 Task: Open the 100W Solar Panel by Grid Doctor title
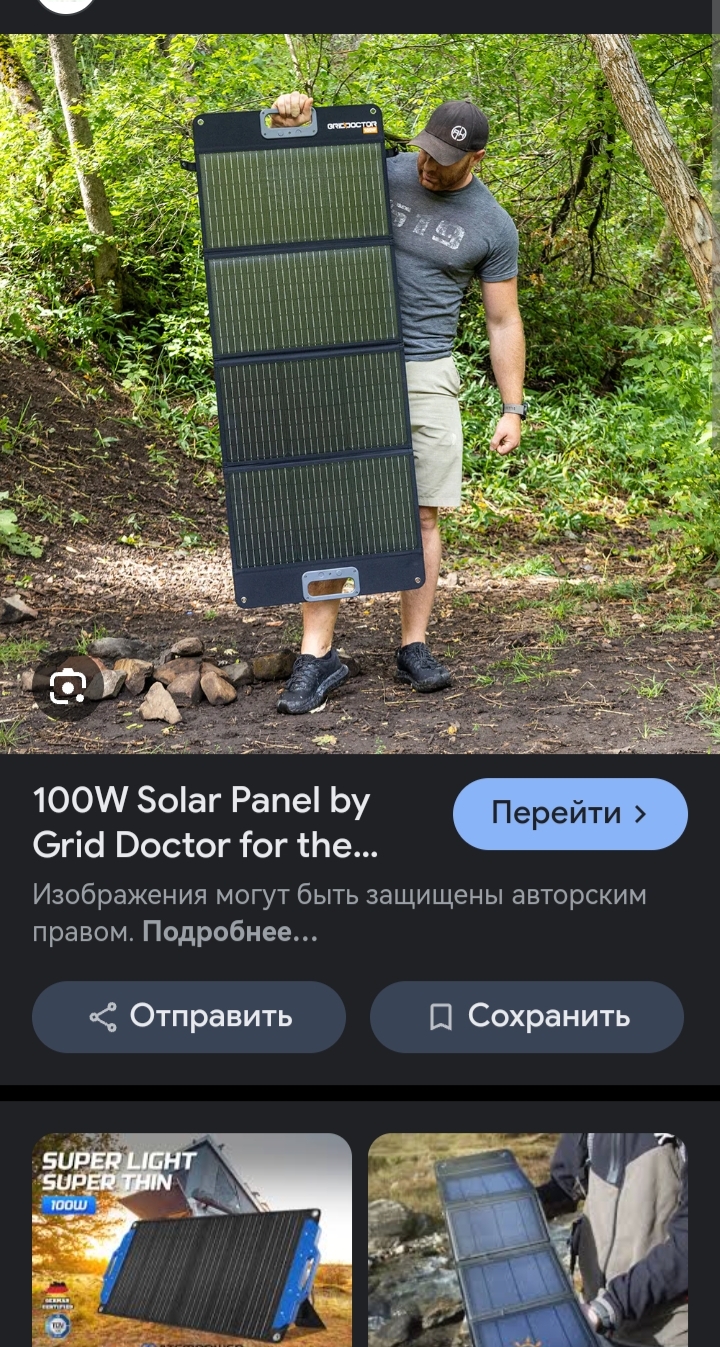click(x=206, y=823)
